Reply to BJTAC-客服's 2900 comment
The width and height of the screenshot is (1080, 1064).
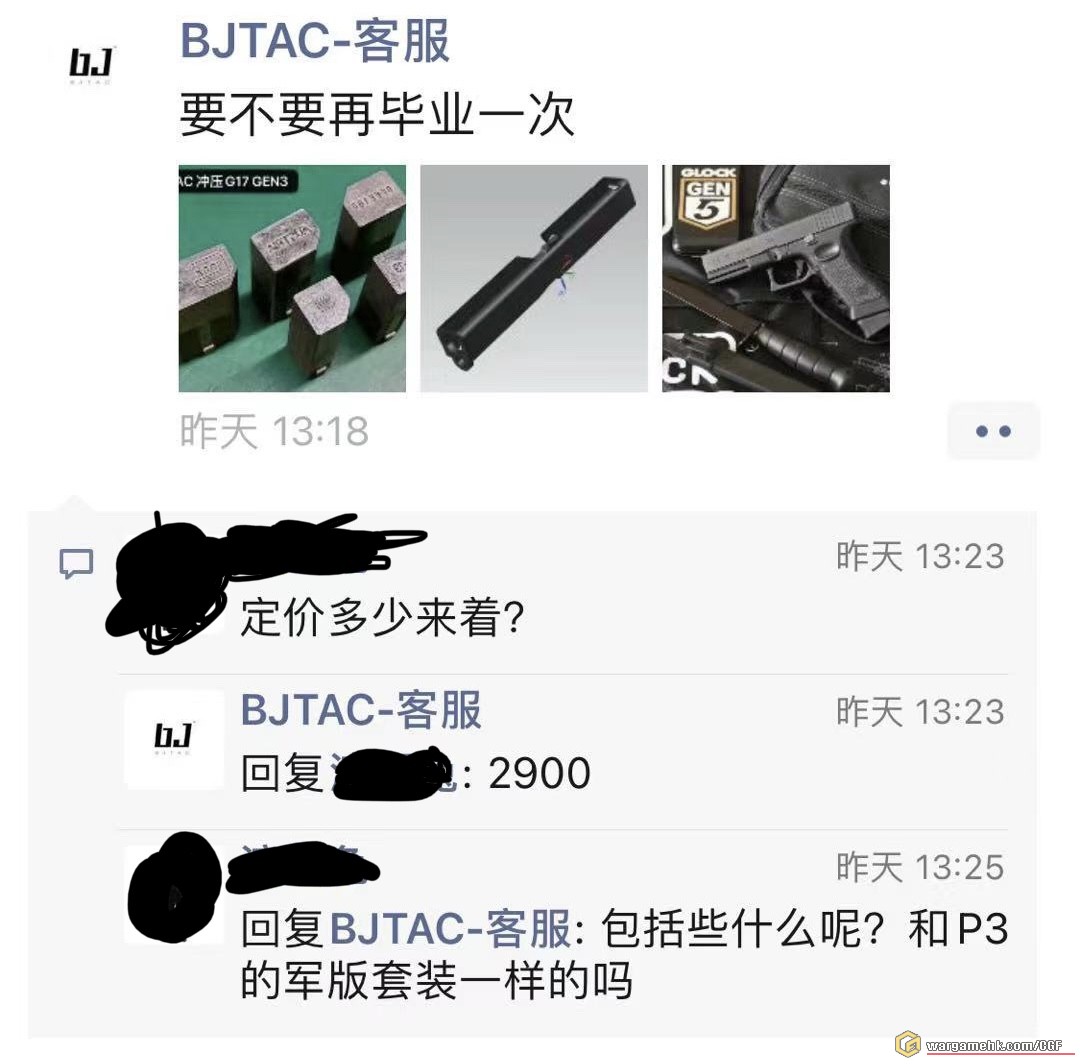click(539, 773)
